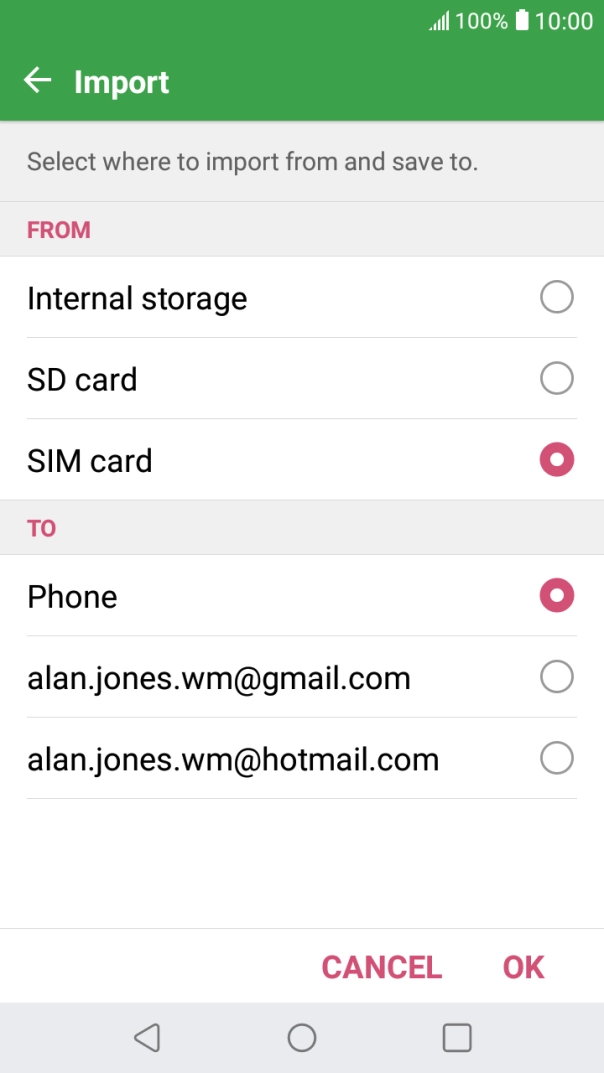Select SIM card radio button

coord(556,460)
